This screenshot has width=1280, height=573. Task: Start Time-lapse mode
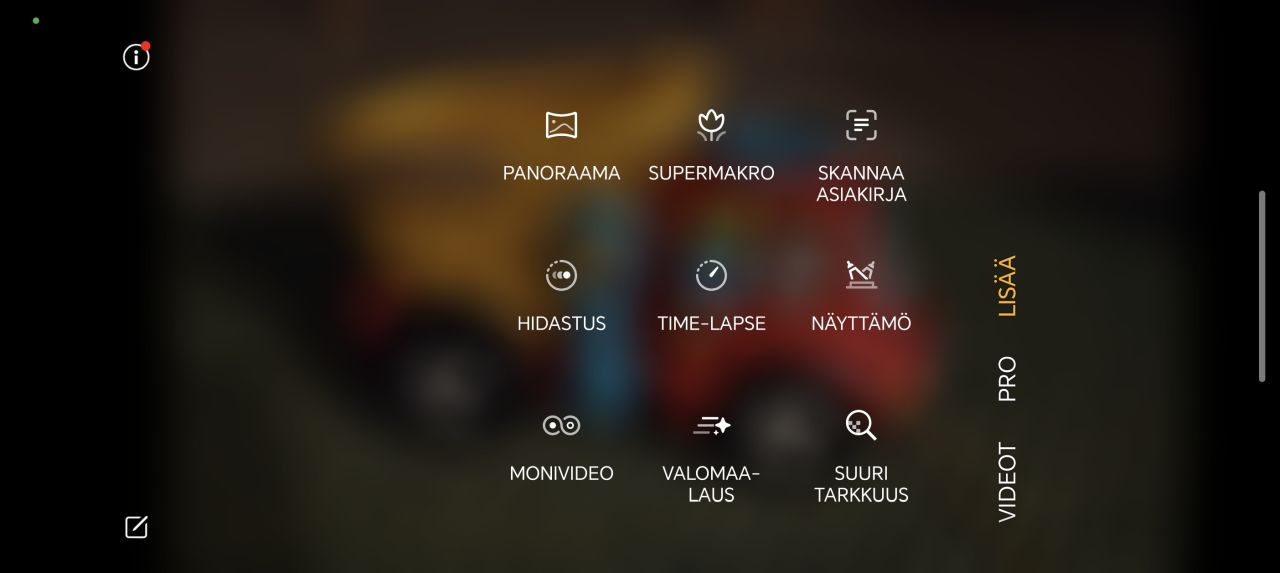(x=711, y=296)
